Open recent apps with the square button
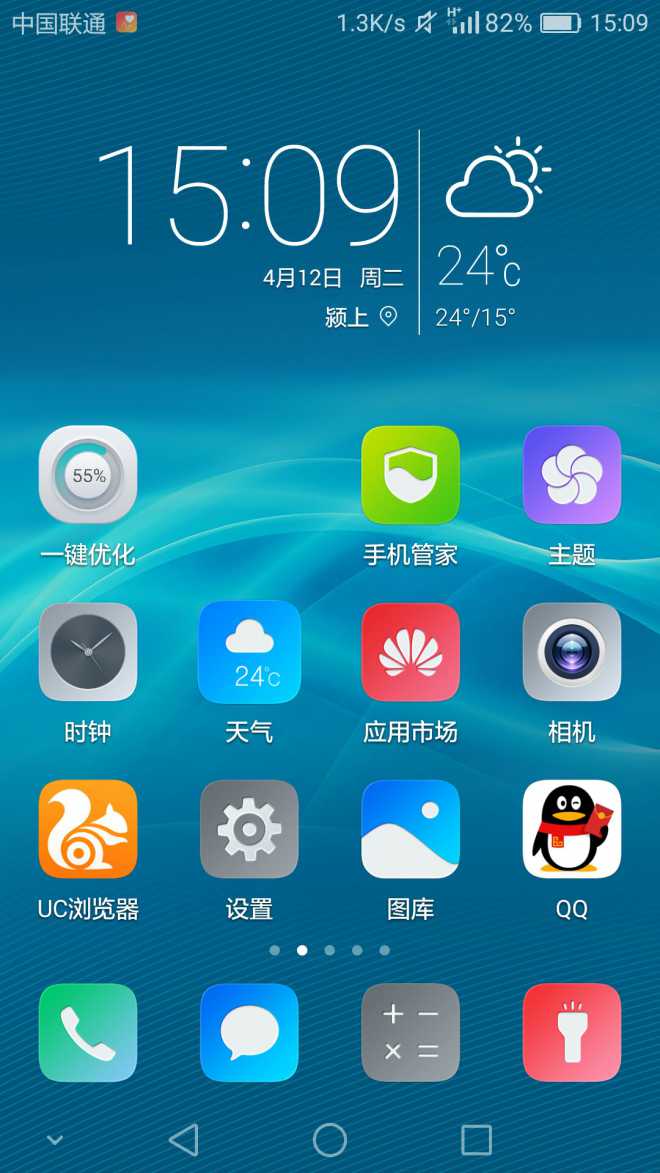Viewport: 660px width, 1173px height. (x=476, y=1140)
